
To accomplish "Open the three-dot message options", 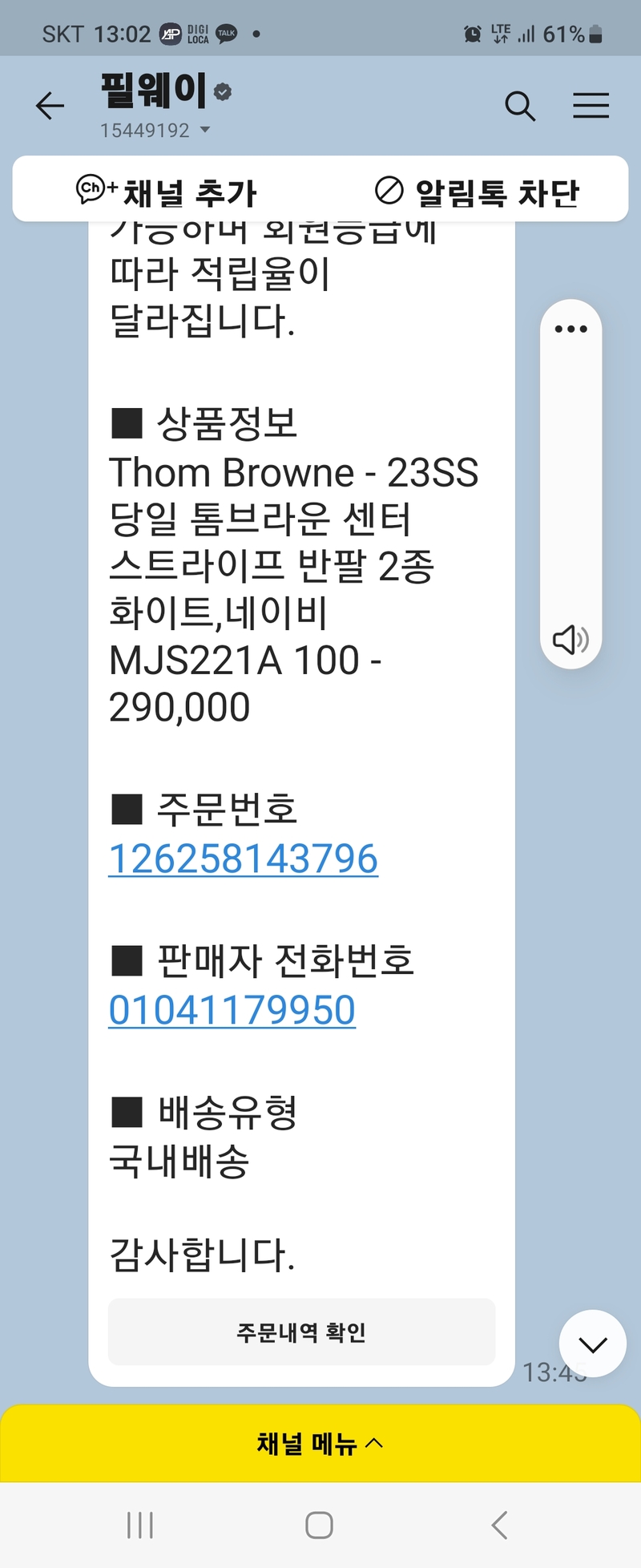I will [x=570, y=329].
